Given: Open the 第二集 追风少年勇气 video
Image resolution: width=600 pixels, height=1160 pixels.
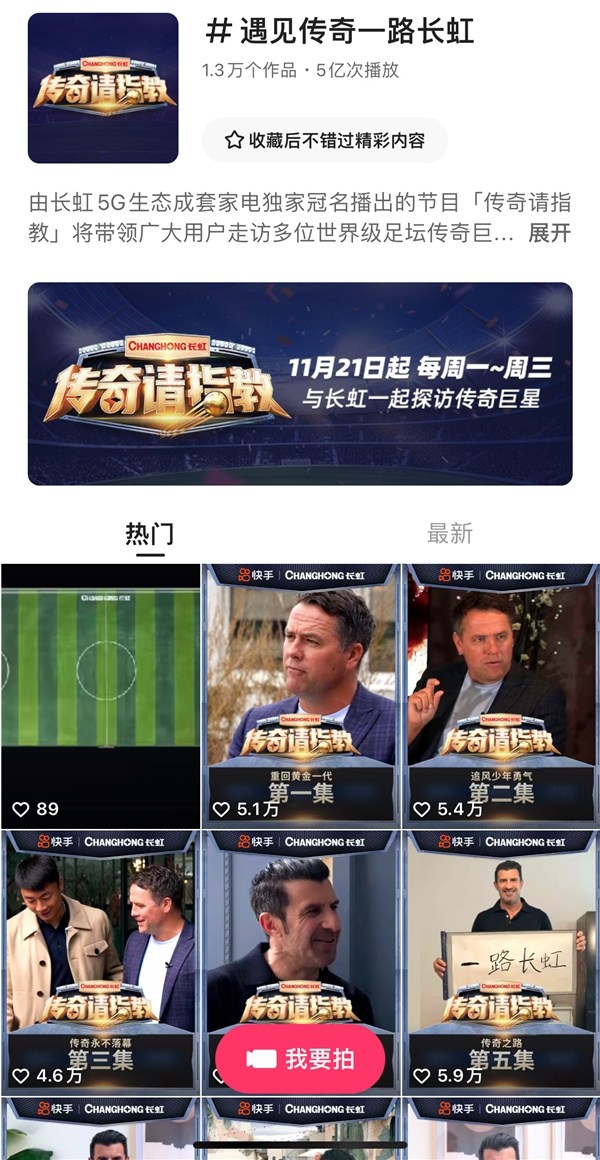Looking at the screenshot, I should tap(500, 690).
